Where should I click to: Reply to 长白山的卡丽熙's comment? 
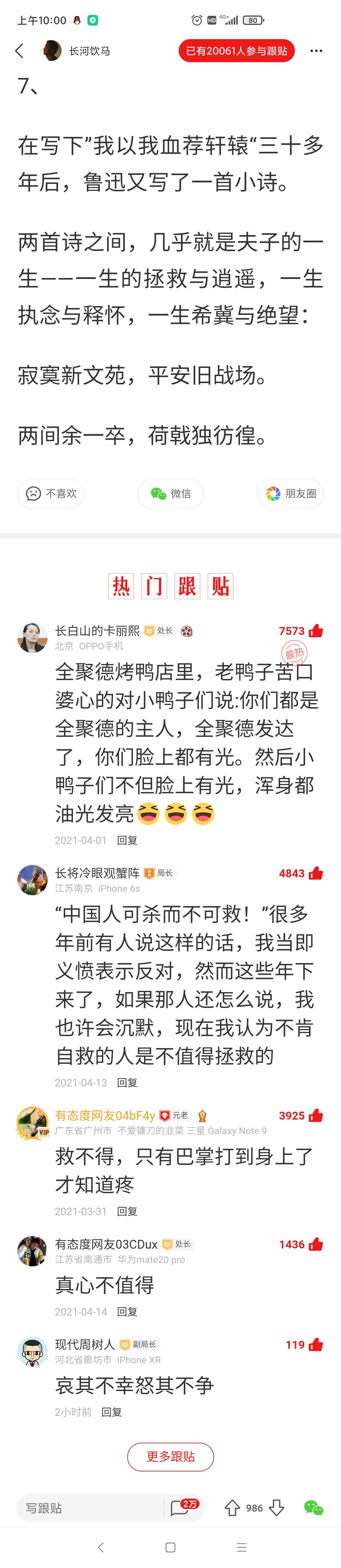[x=127, y=840]
